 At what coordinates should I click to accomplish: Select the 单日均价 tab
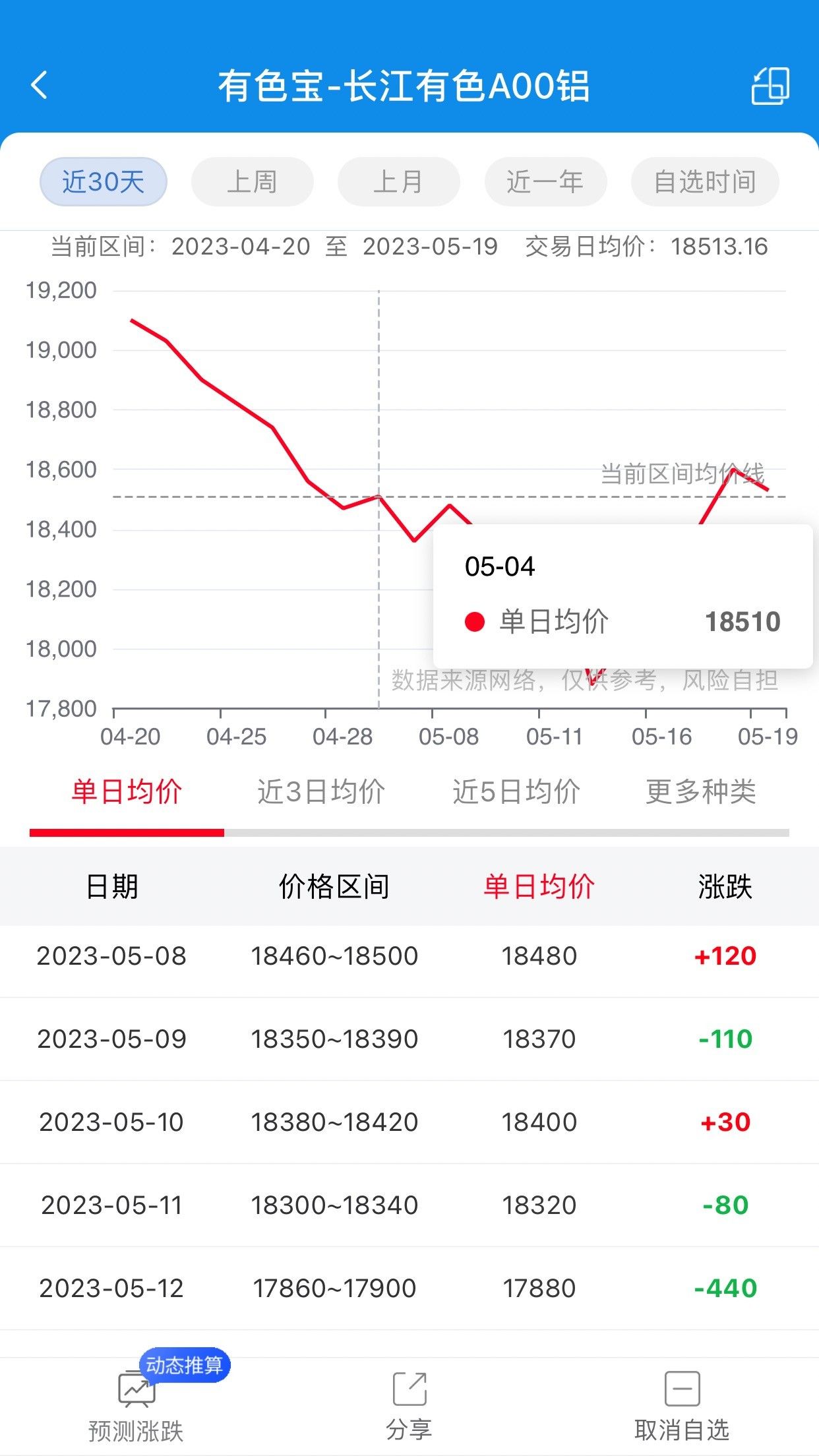pyautogui.click(x=127, y=791)
